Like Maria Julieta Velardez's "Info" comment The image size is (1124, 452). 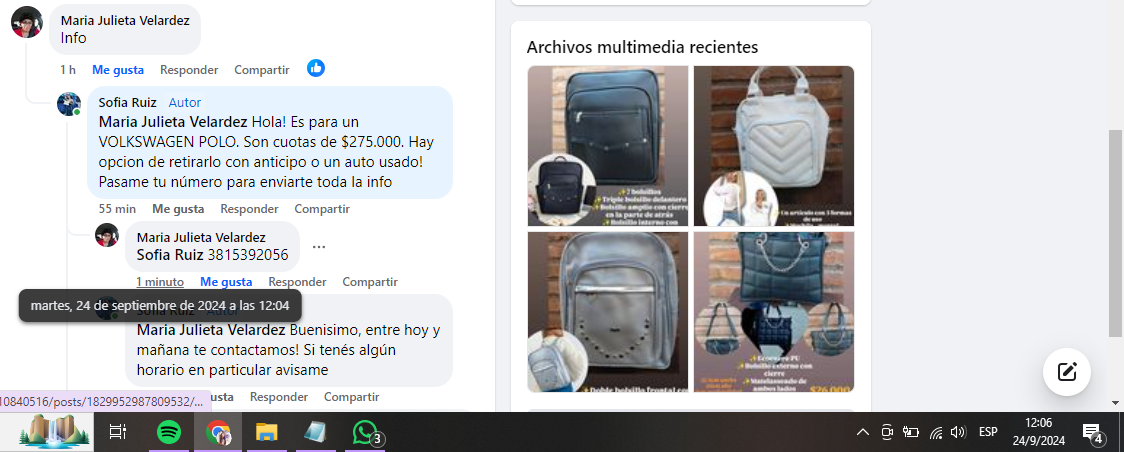pos(118,70)
